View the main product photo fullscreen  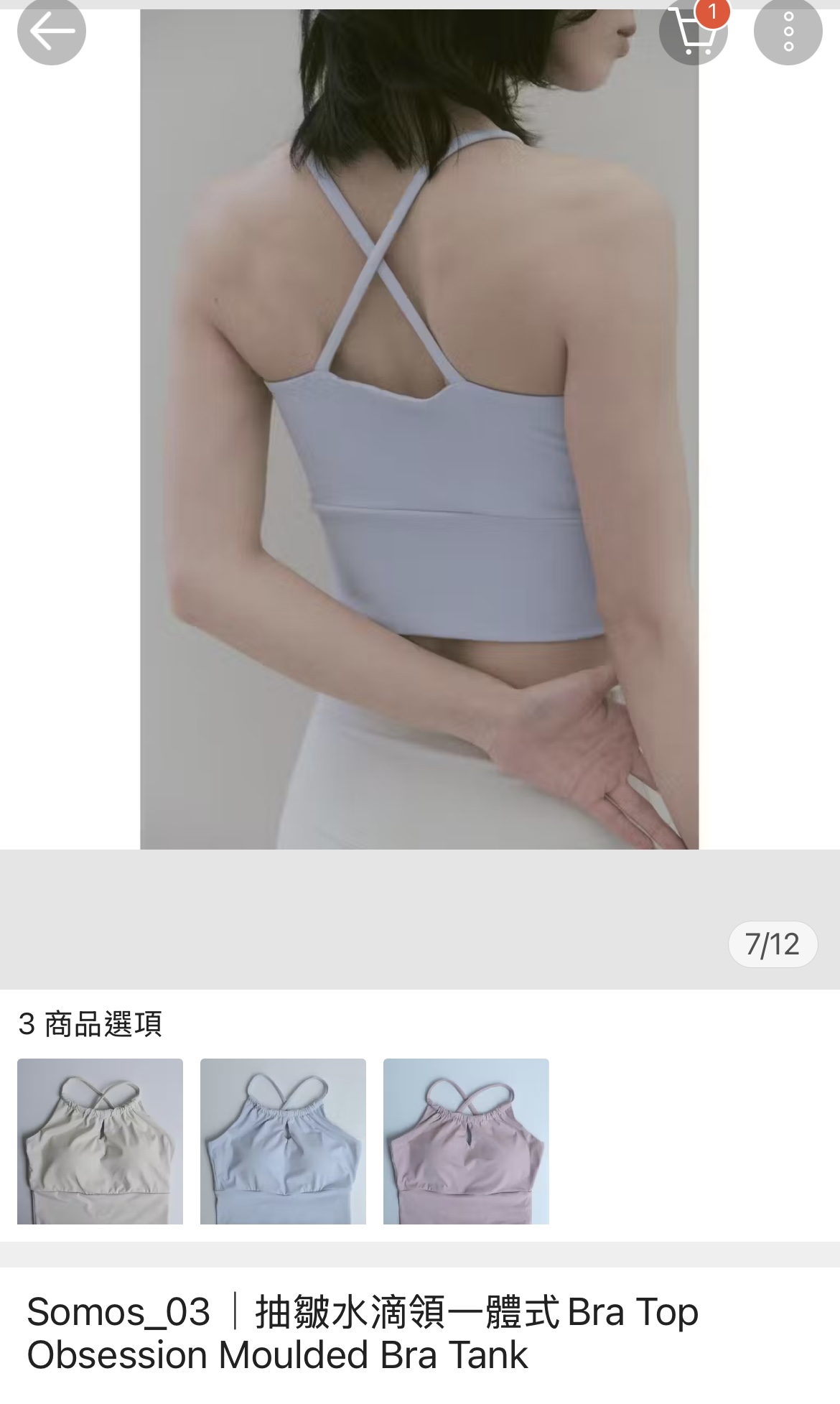(419, 431)
